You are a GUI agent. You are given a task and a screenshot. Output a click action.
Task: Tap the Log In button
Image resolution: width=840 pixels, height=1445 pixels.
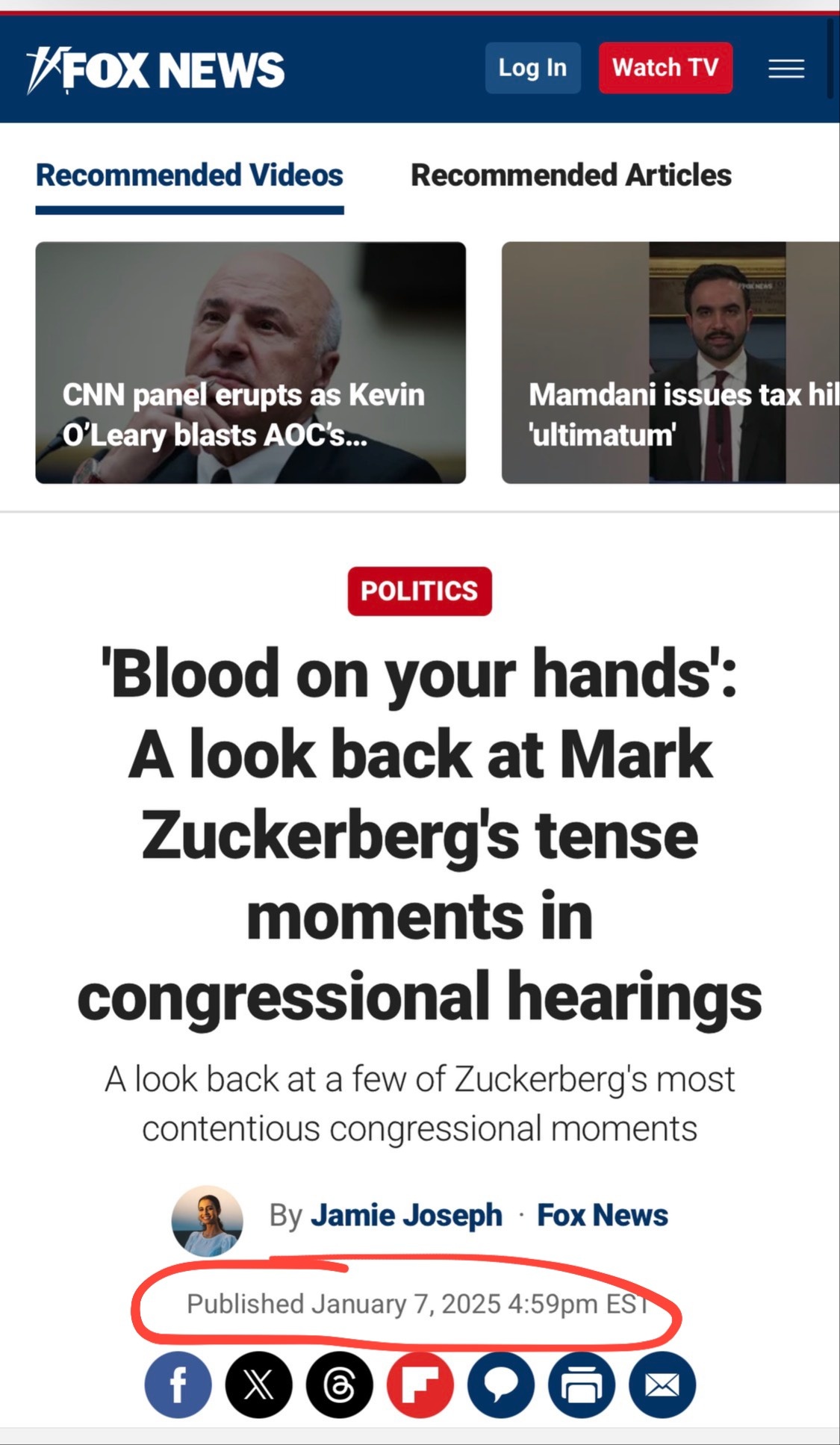click(x=532, y=68)
